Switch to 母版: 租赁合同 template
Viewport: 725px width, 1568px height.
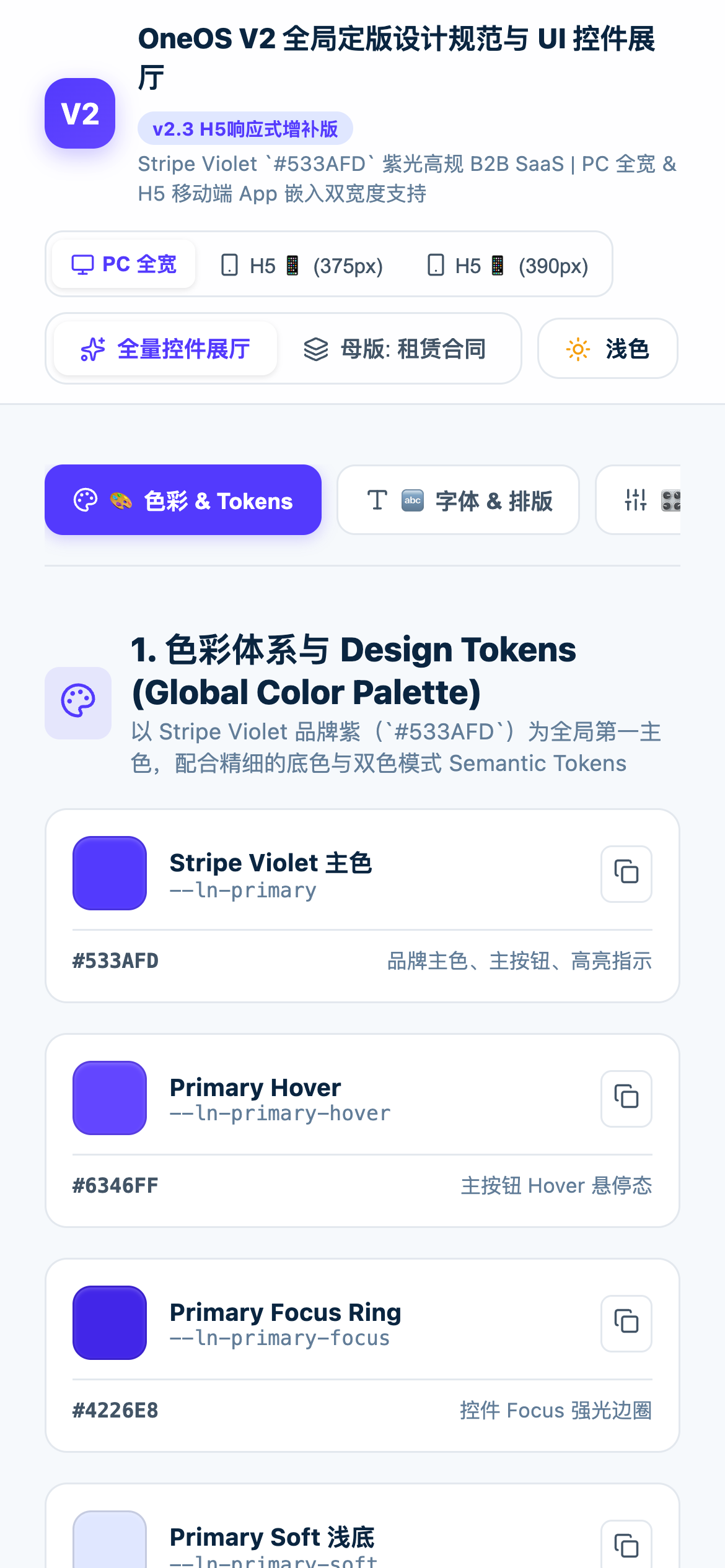coord(395,349)
